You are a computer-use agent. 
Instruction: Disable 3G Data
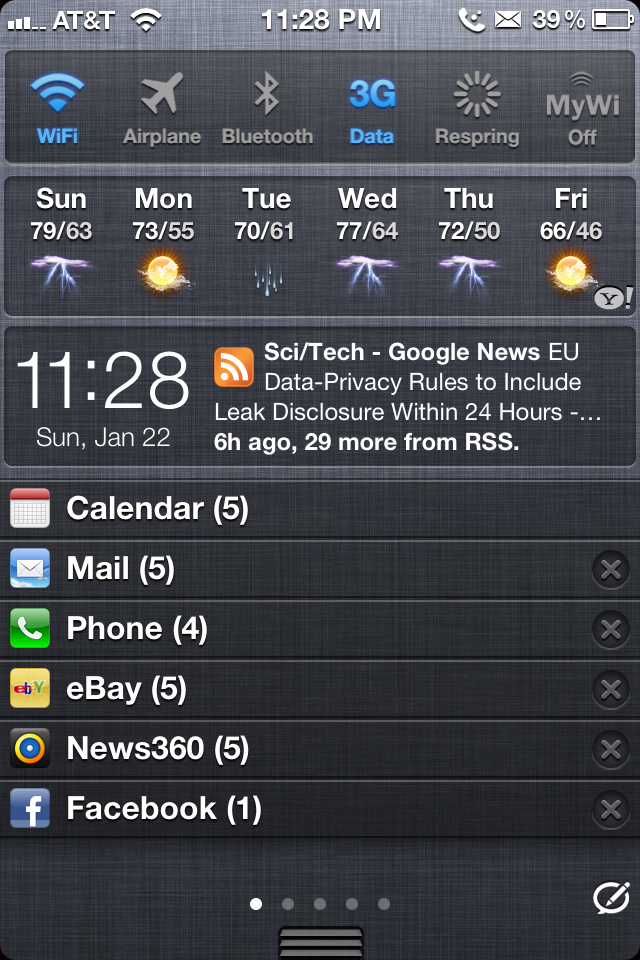click(372, 108)
